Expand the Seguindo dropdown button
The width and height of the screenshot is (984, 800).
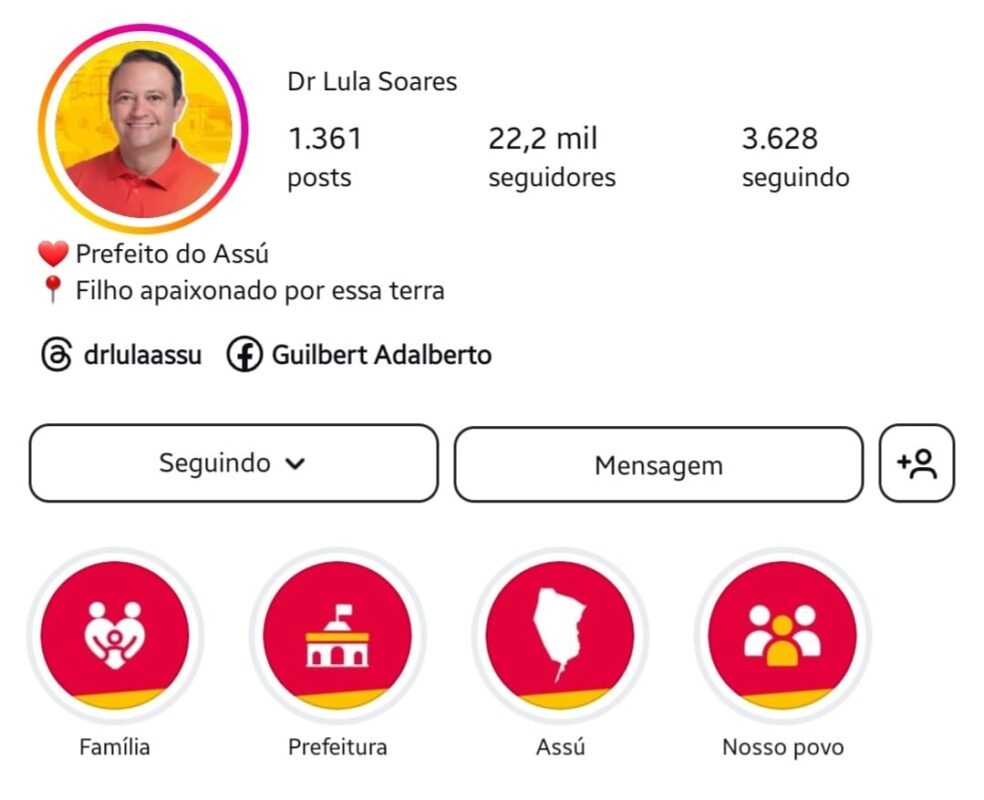click(x=233, y=463)
